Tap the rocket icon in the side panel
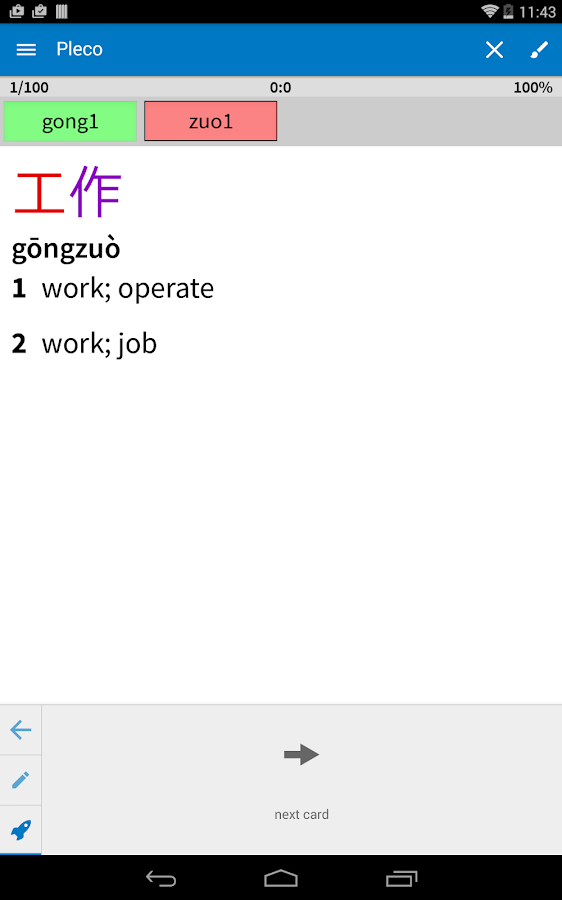 tap(21, 829)
